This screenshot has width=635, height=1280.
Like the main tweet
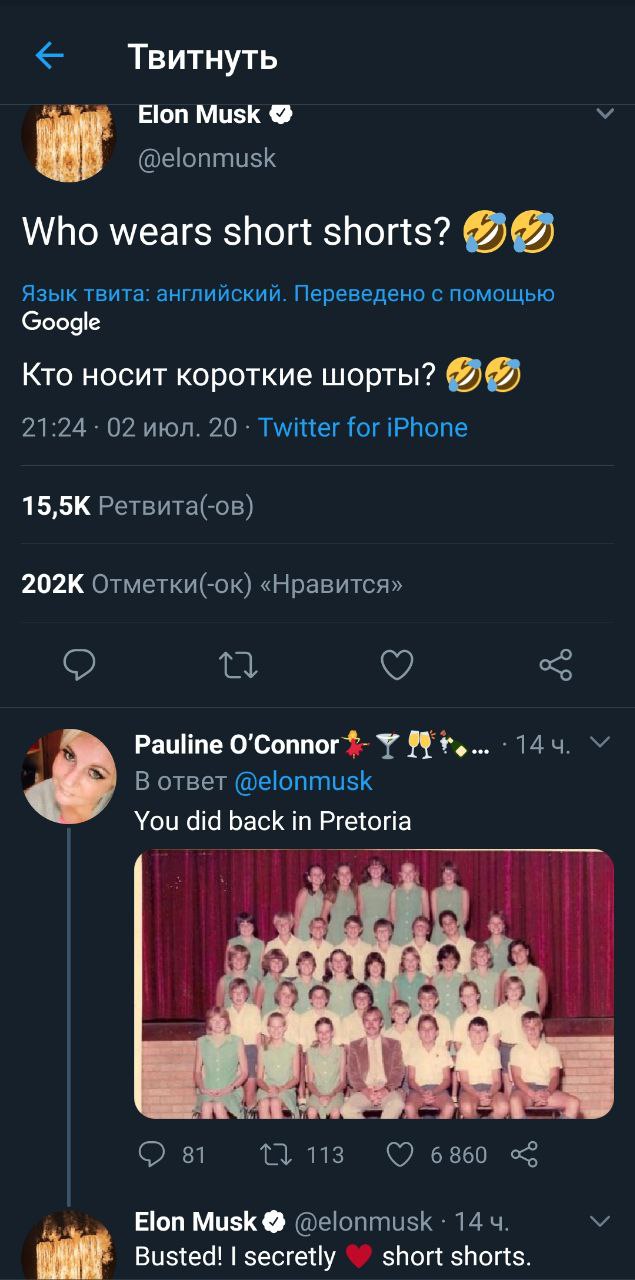(397, 664)
